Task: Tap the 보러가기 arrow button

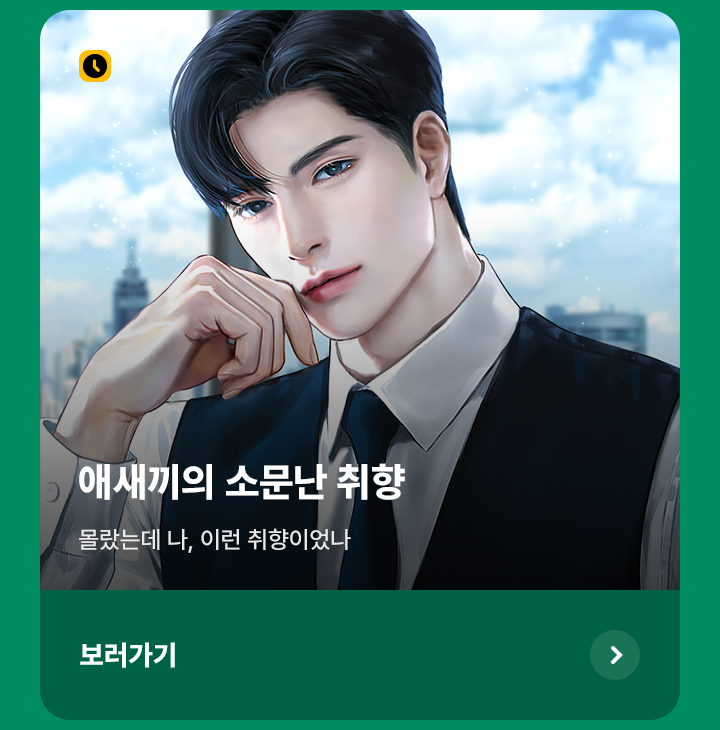Action: (x=615, y=655)
